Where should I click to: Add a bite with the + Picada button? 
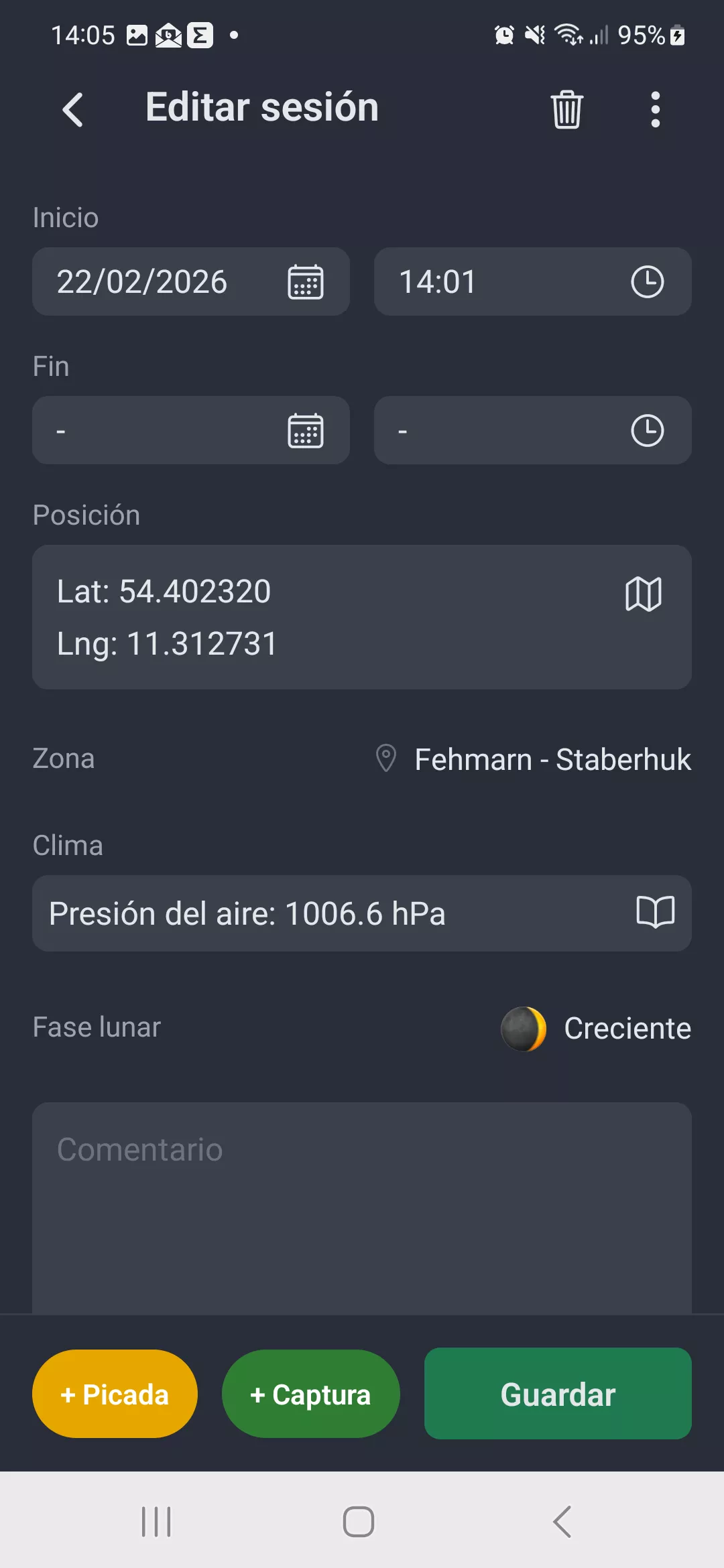[114, 1394]
